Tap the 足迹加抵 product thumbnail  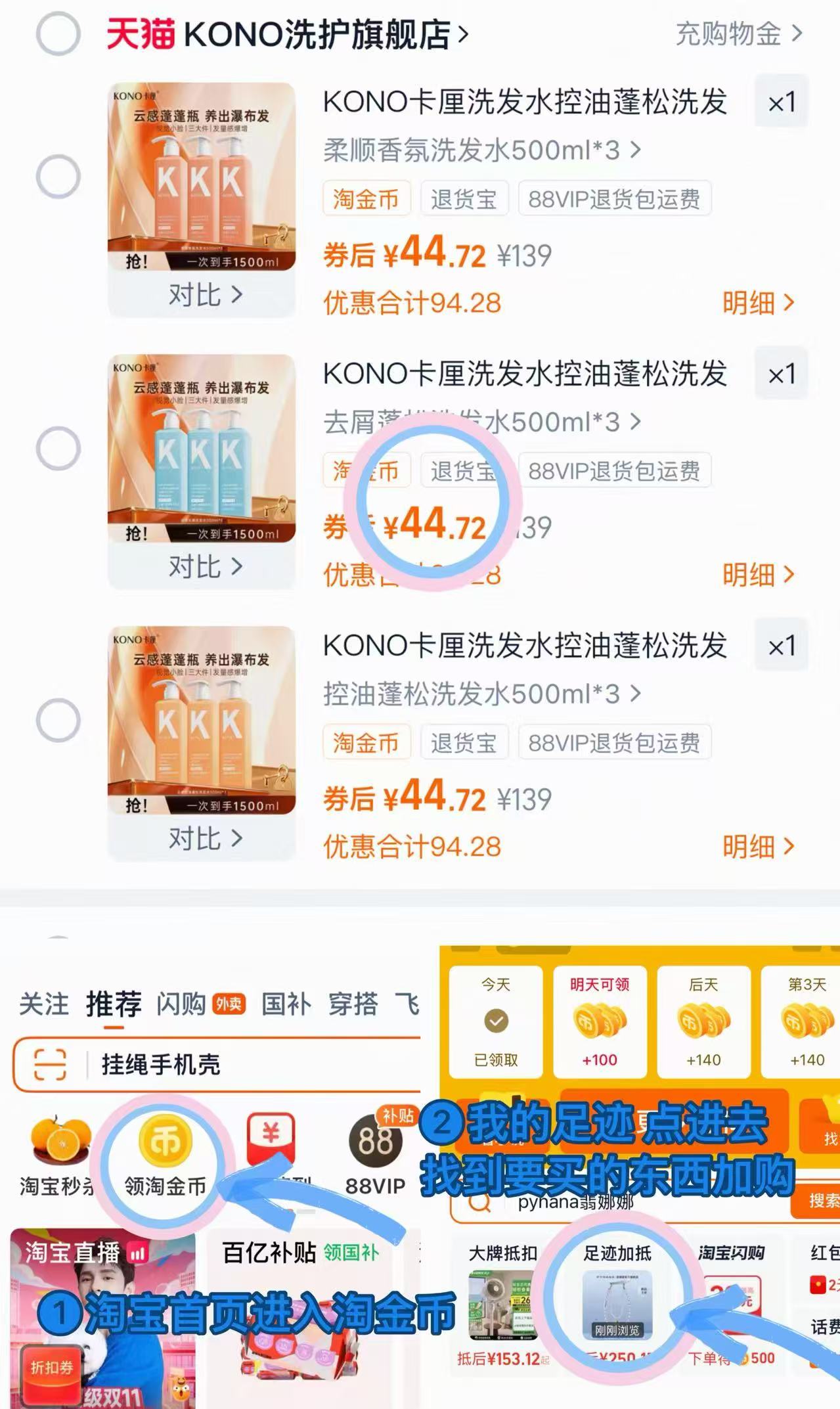point(617,1304)
